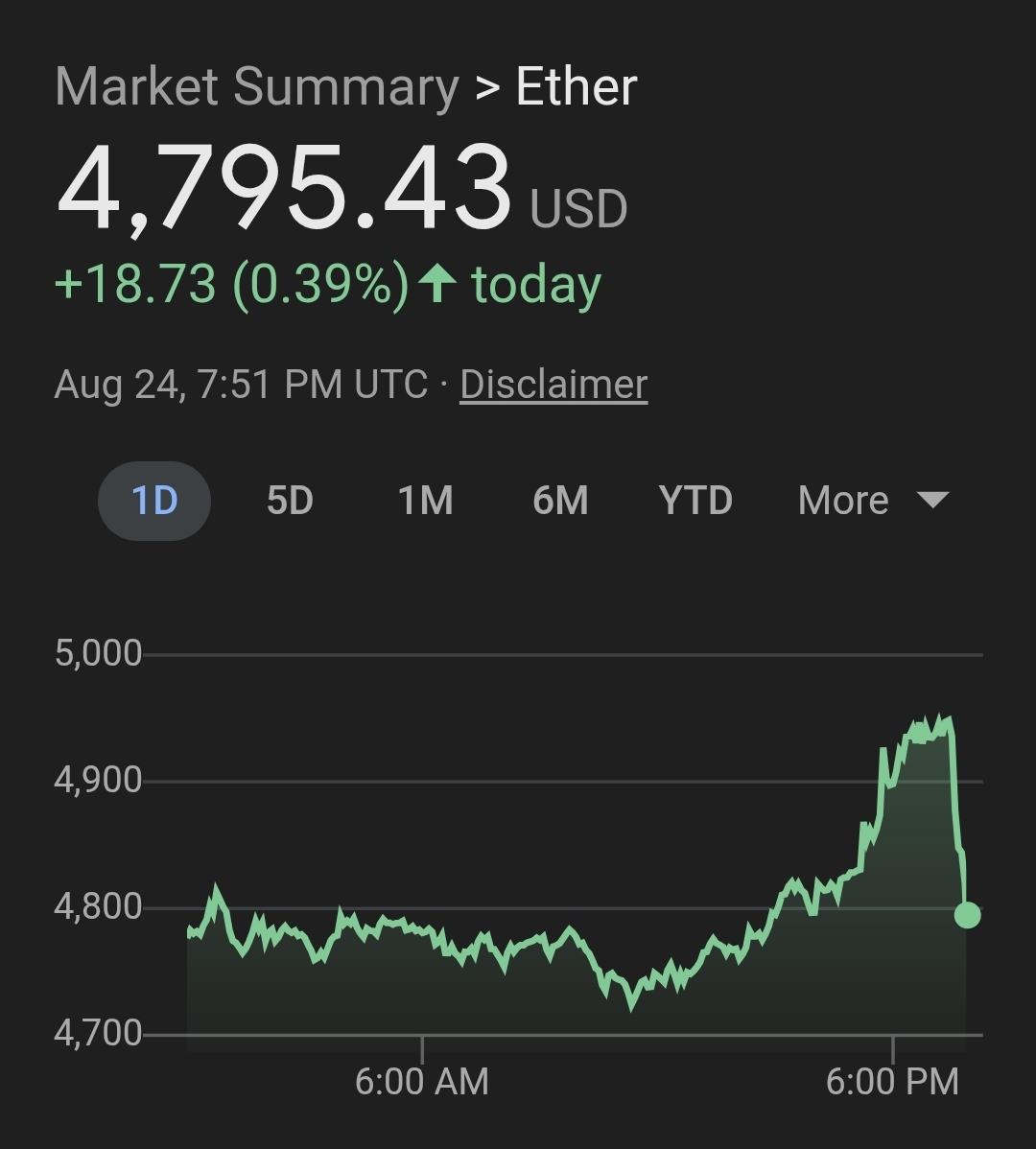Open the Disclaimer link
This screenshot has height=1149, width=1036.
(x=553, y=385)
